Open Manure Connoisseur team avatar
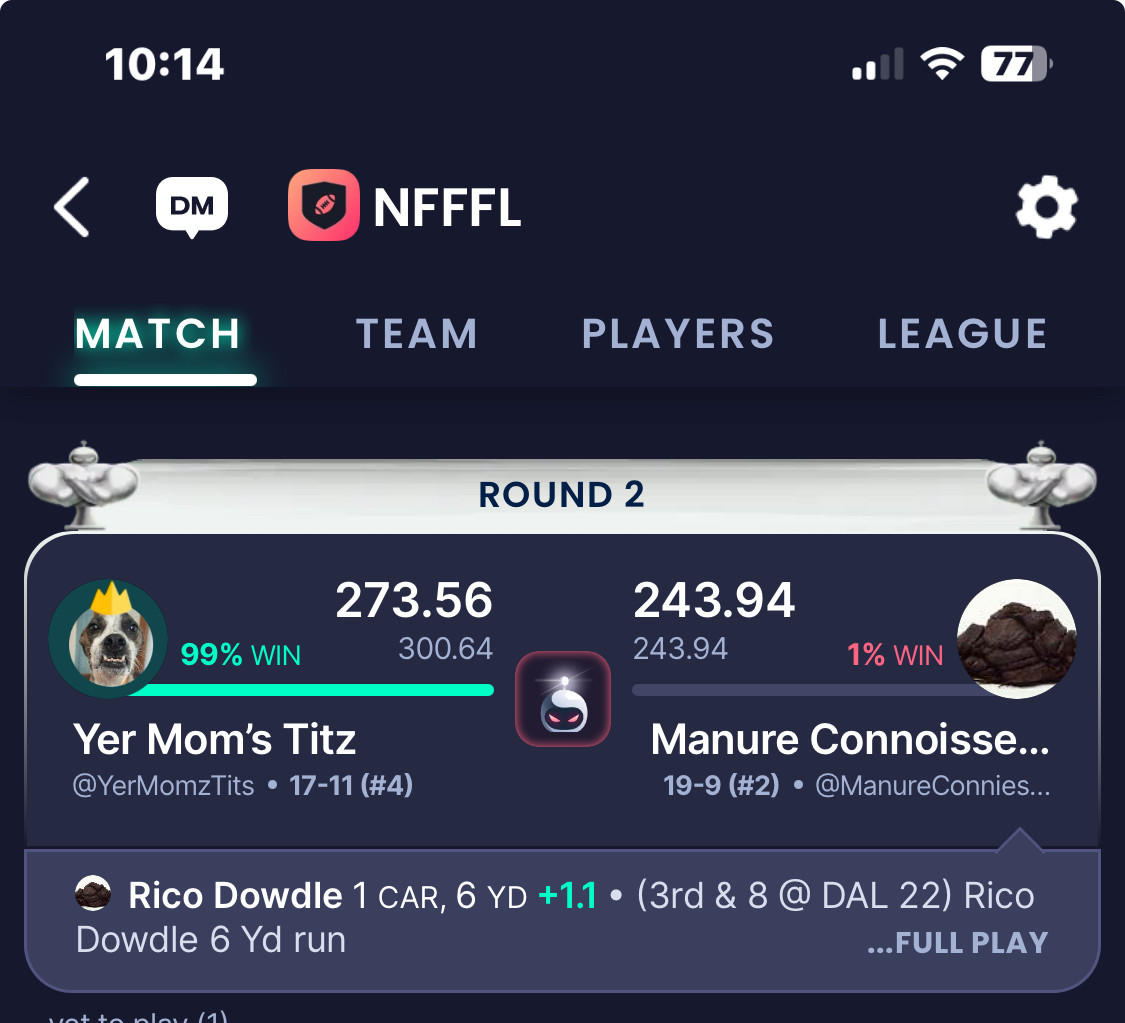This screenshot has height=1023, width=1125. [x=1016, y=638]
